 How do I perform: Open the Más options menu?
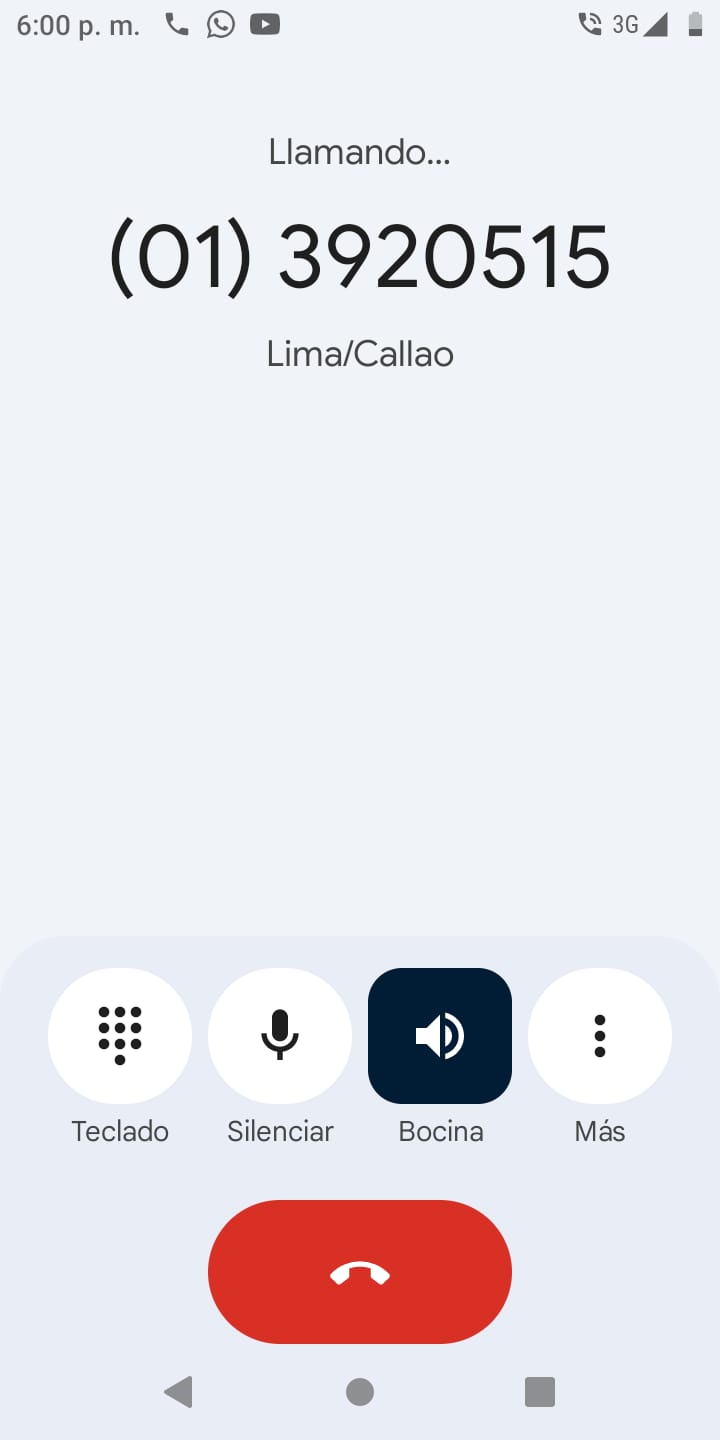(600, 1035)
